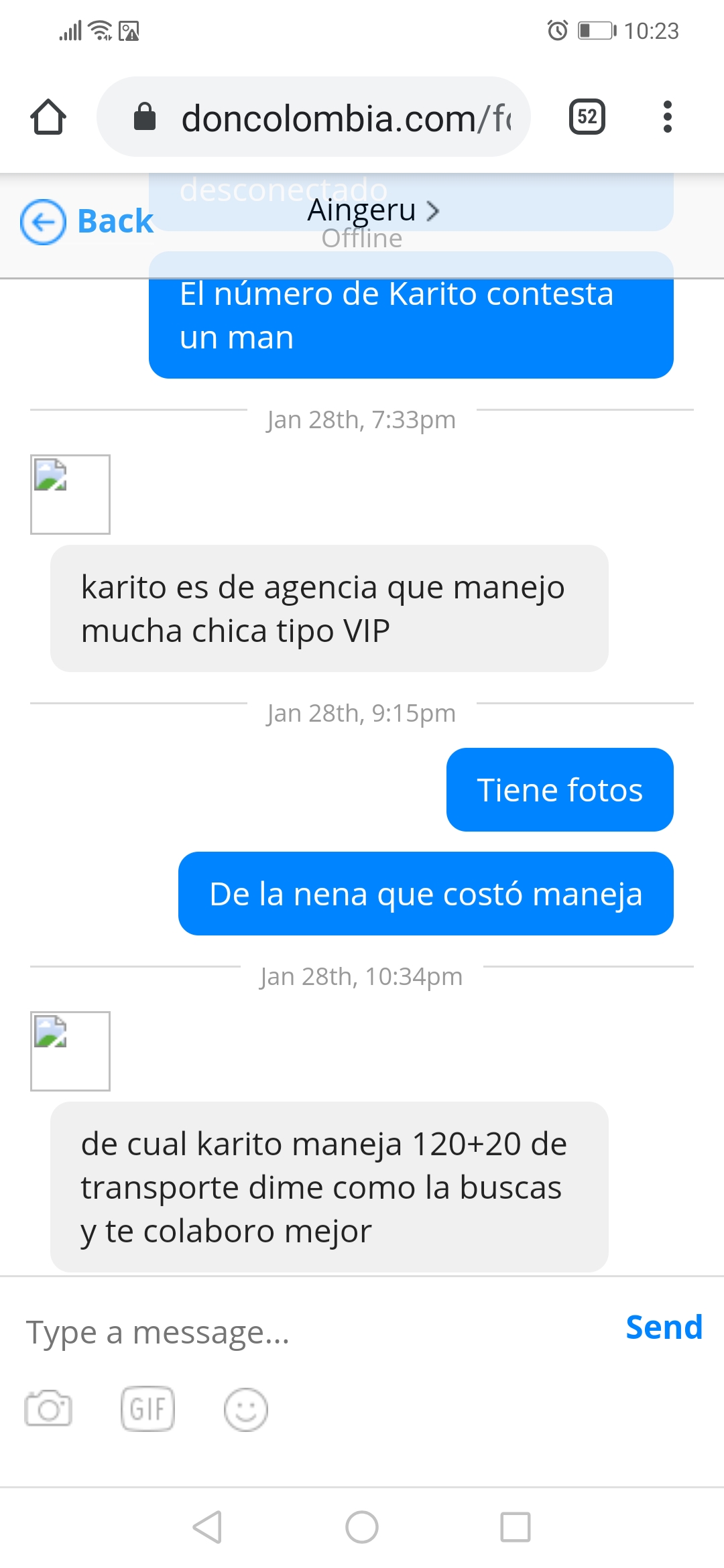724x1568 pixels.
Task: Open the browser tab switcher
Action: [587, 117]
